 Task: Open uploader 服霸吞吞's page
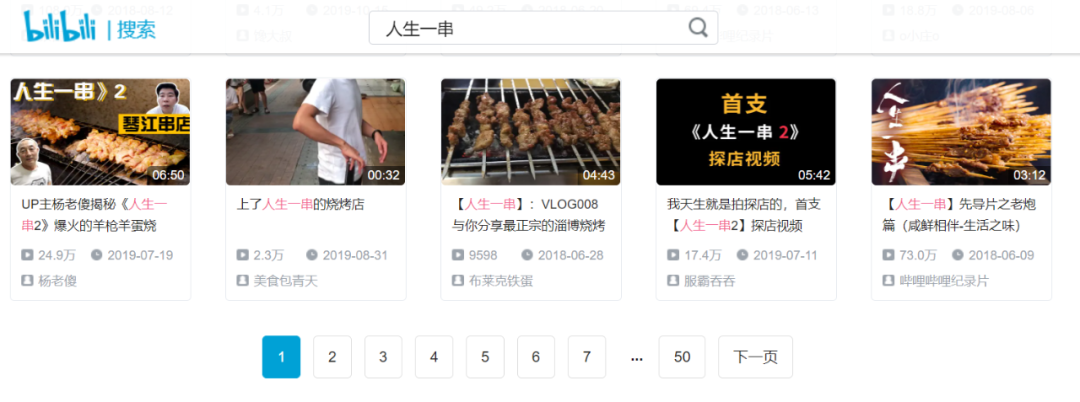709,281
